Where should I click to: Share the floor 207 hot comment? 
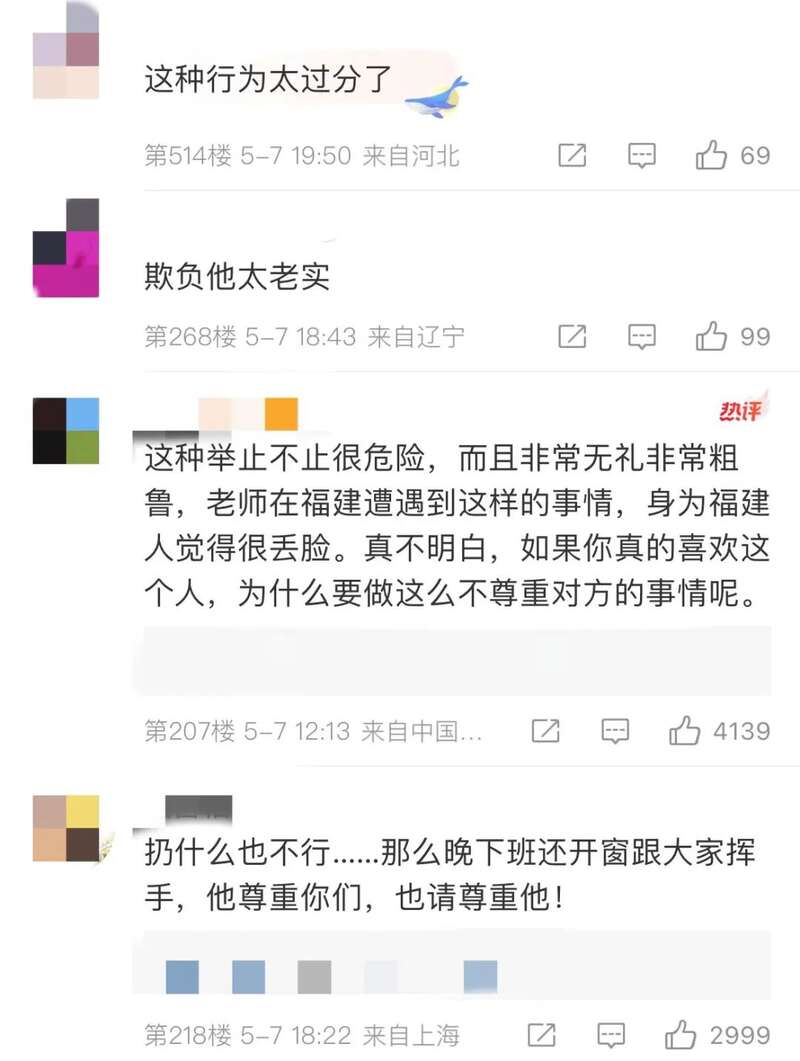[545, 731]
